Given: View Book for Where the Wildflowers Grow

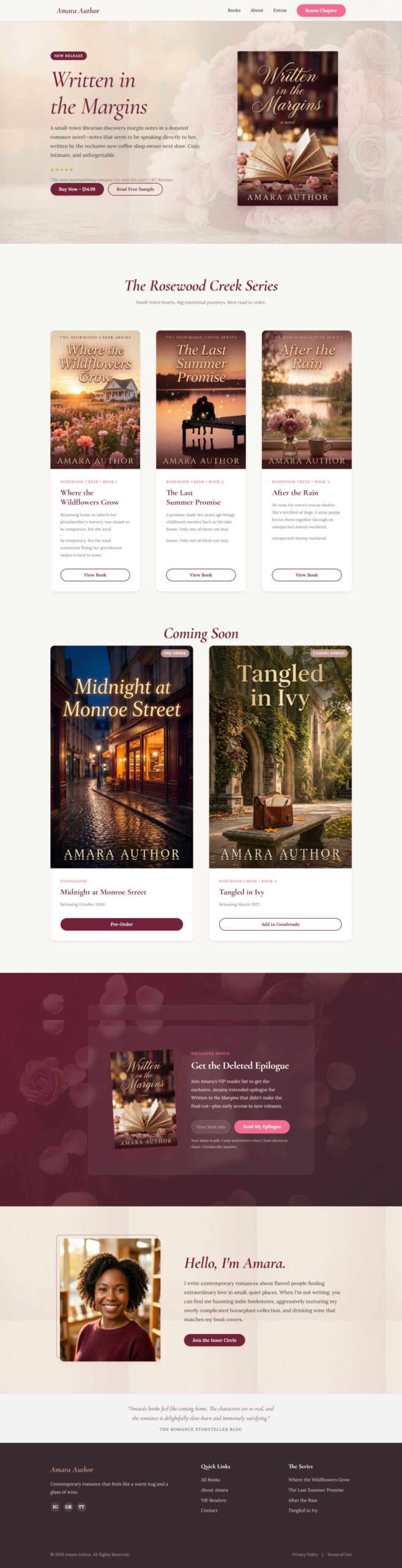Looking at the screenshot, I should [95, 575].
